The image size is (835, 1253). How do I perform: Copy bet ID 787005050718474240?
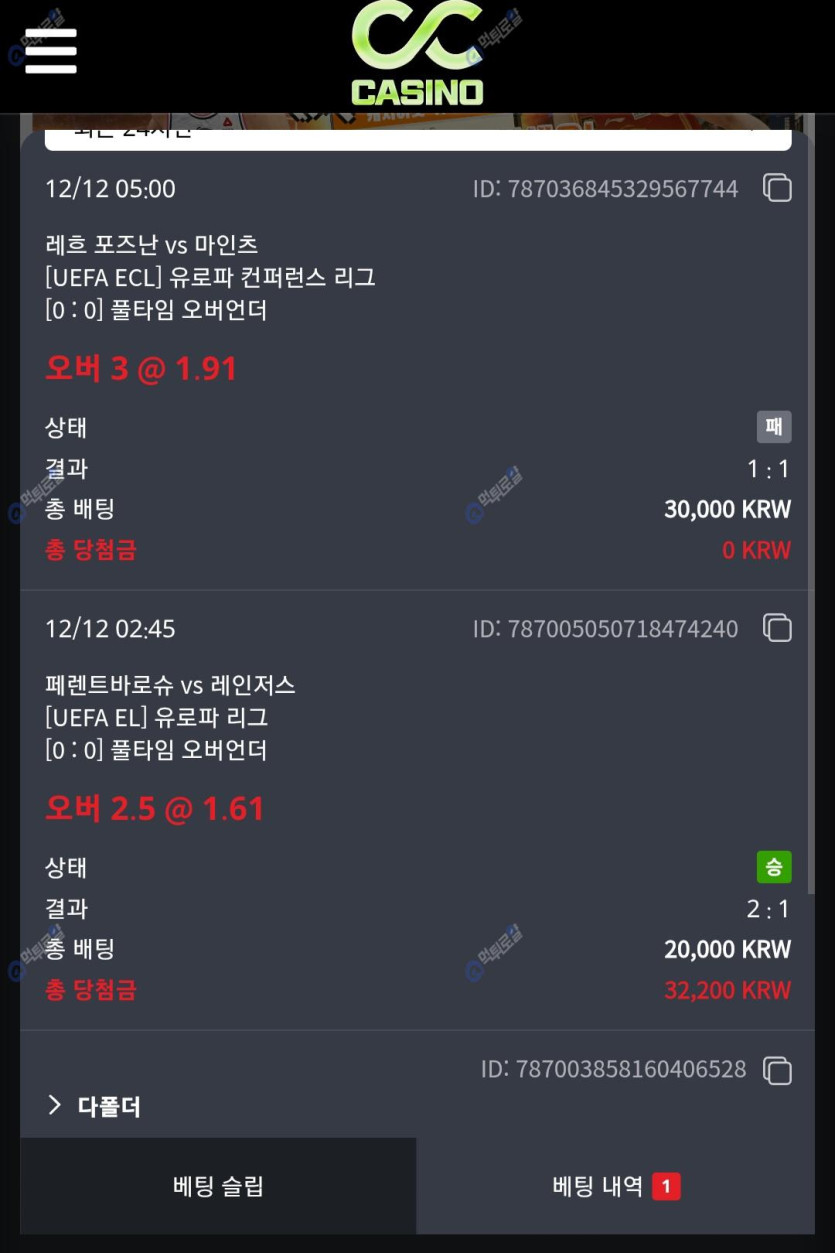click(777, 628)
